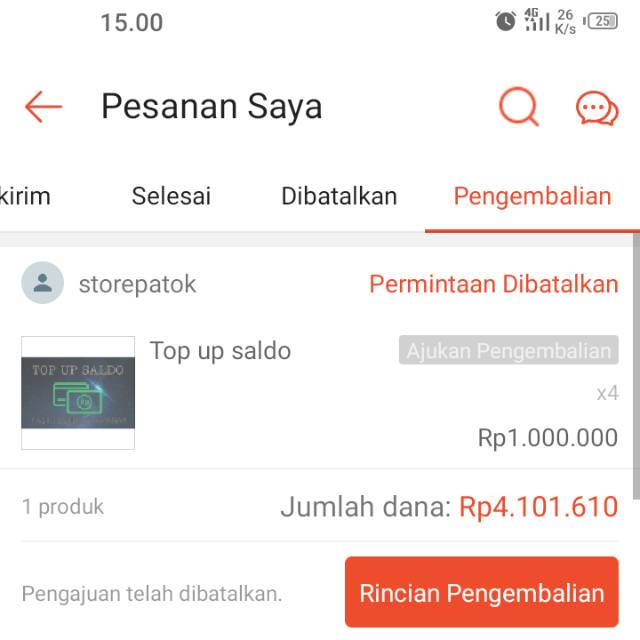640x640 pixels.
Task: Switch to the Selesai tab
Action: click(x=171, y=196)
